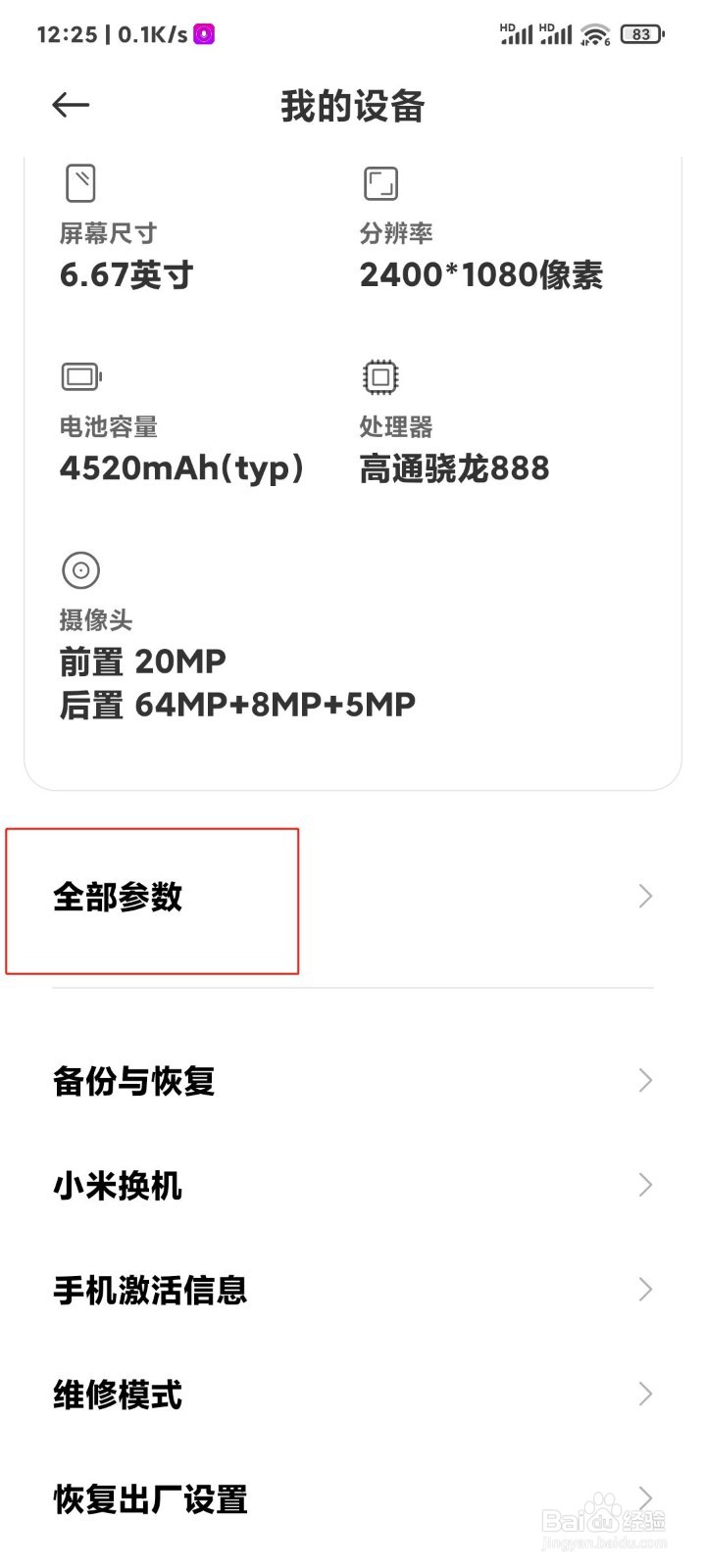Click the battery capacity (电池容量) icon
The width and height of the screenshot is (706, 1568).
tap(79, 375)
